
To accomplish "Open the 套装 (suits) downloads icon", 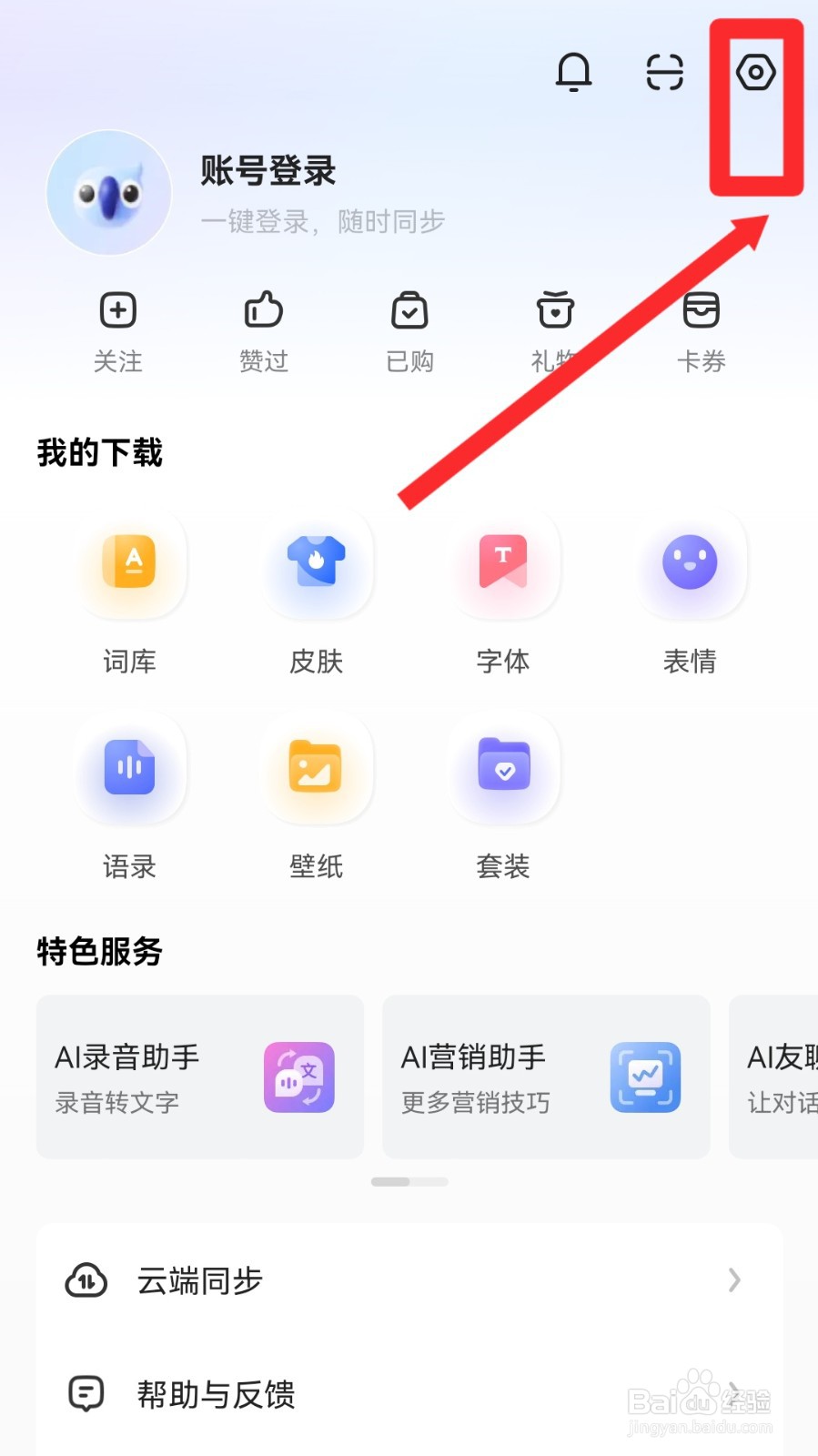I will [x=503, y=769].
